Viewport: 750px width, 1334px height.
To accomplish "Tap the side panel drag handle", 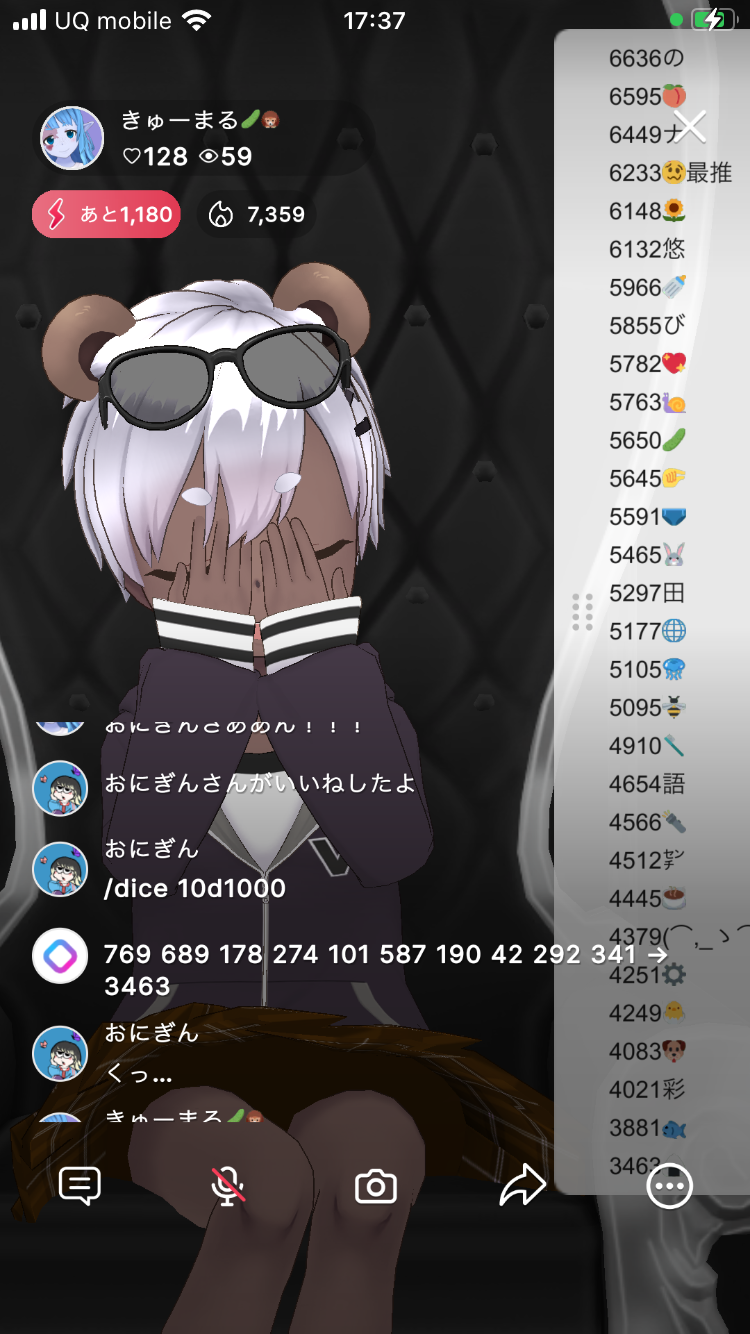I will 582,611.
